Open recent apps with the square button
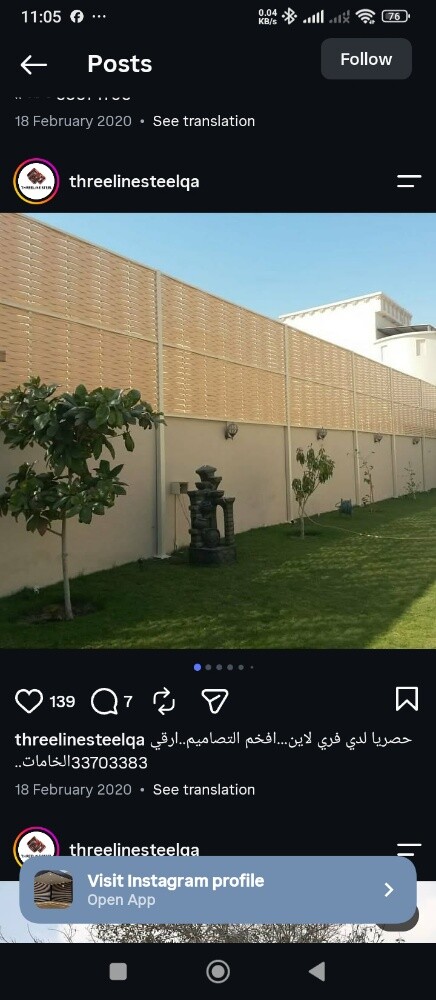Screen dimensions: 436x1000 click(118, 971)
